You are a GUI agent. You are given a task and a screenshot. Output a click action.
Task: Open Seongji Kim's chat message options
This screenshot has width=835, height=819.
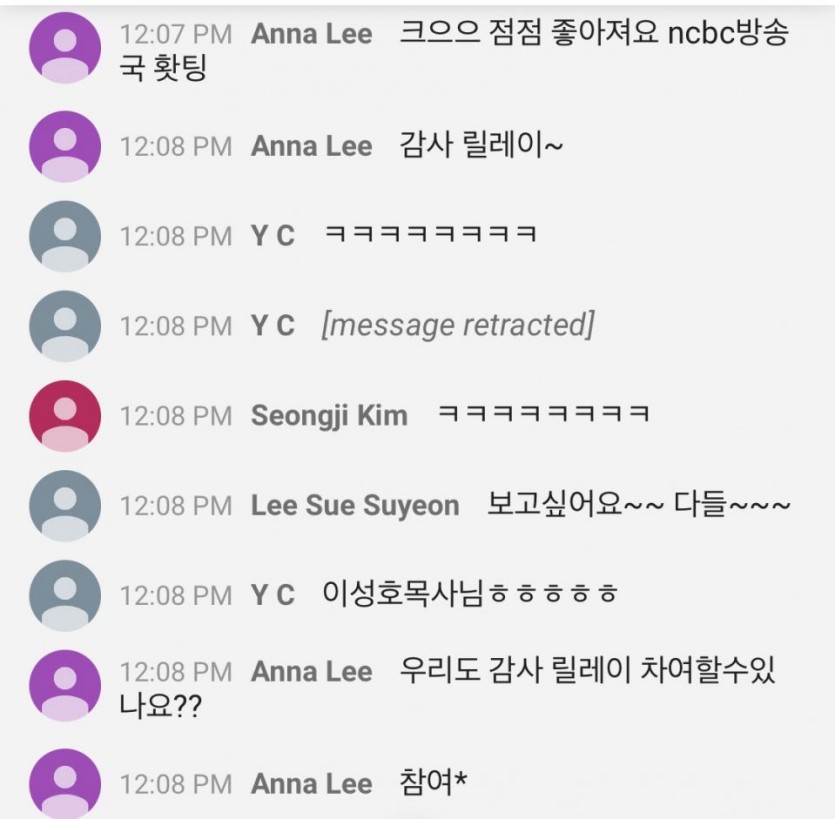[544, 415]
